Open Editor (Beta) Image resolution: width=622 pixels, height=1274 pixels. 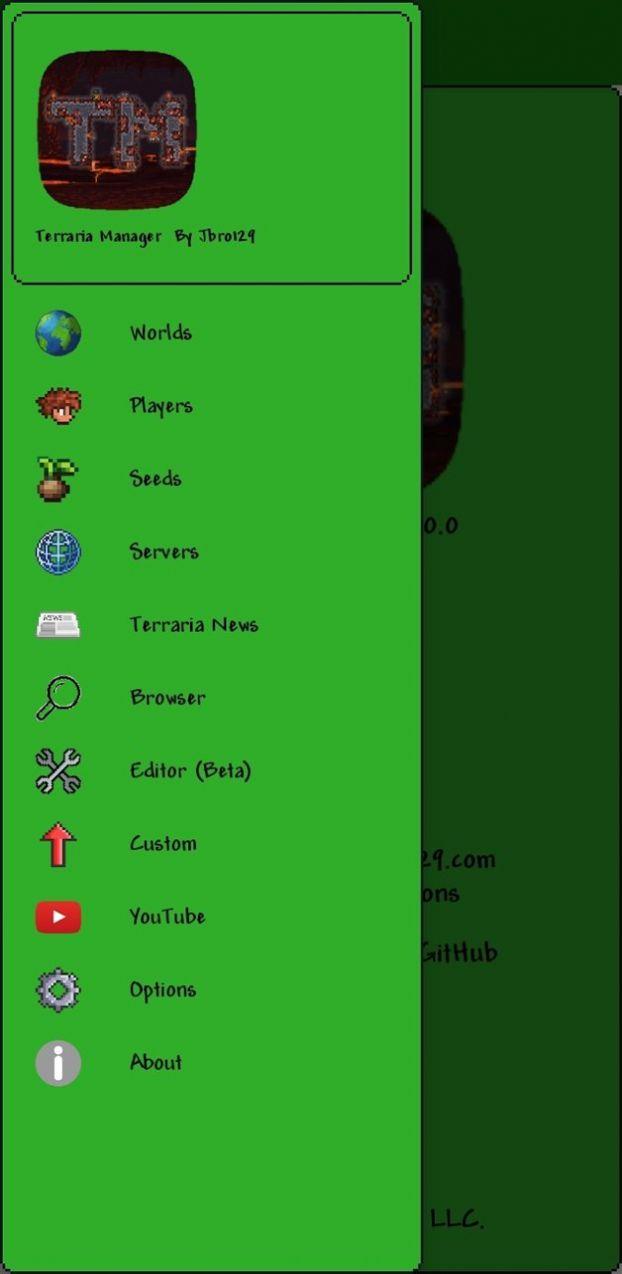pos(190,771)
